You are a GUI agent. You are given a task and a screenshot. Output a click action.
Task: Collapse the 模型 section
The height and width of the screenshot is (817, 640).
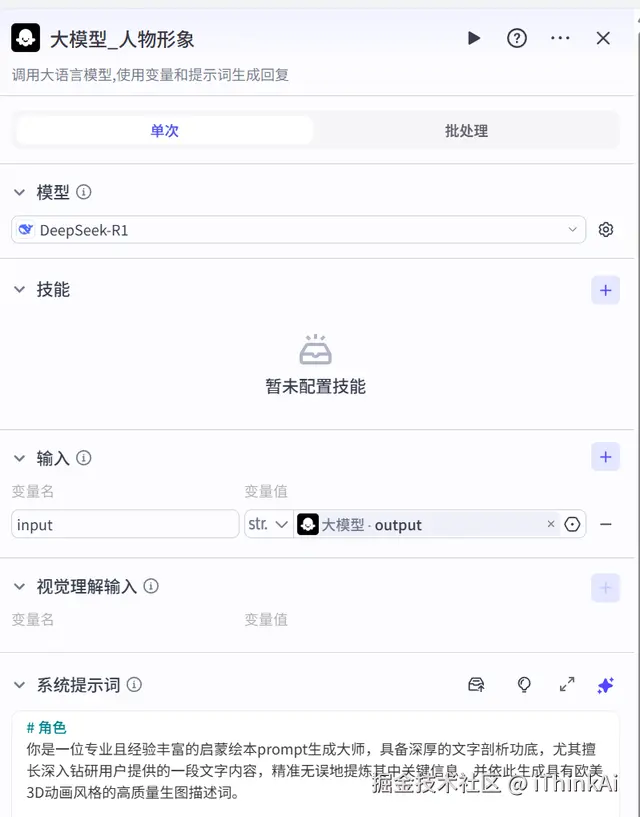19,192
